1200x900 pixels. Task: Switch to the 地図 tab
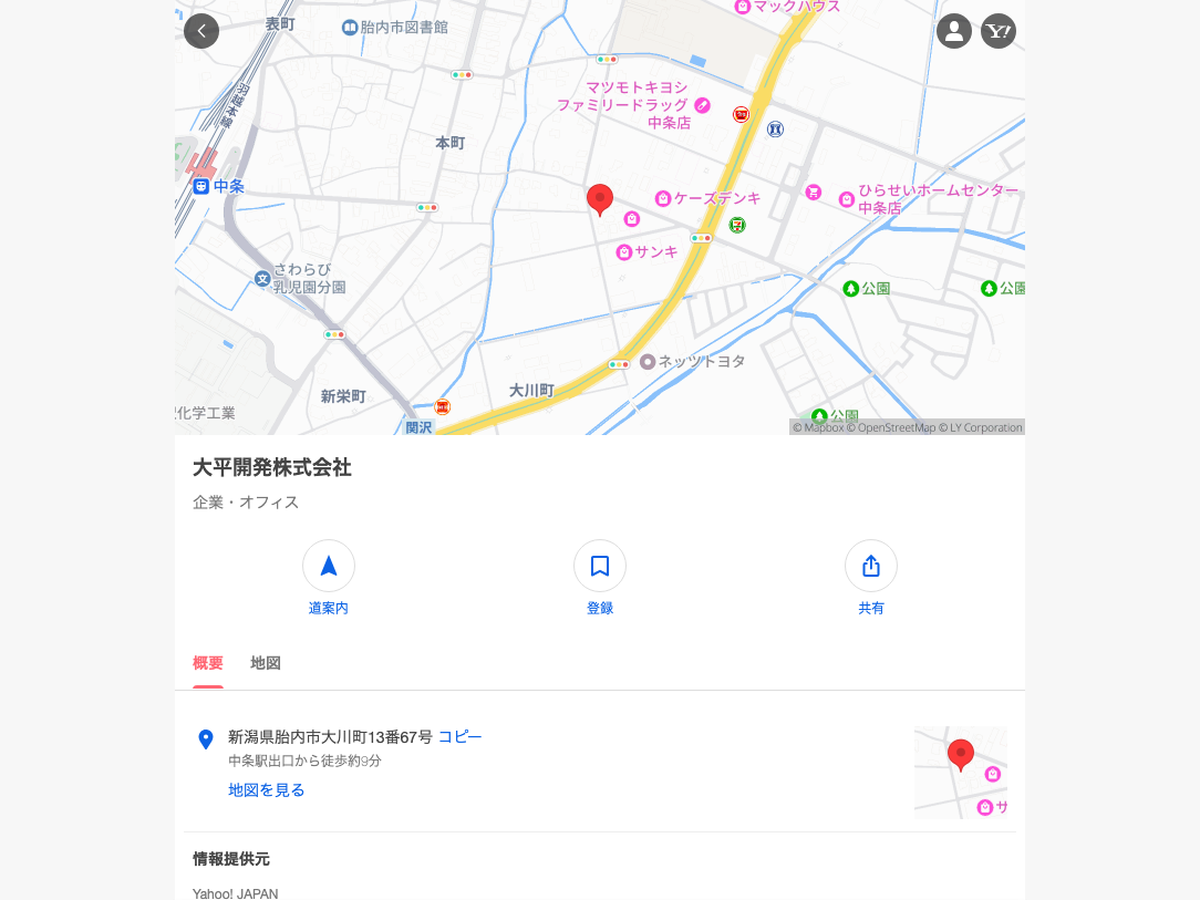265,663
